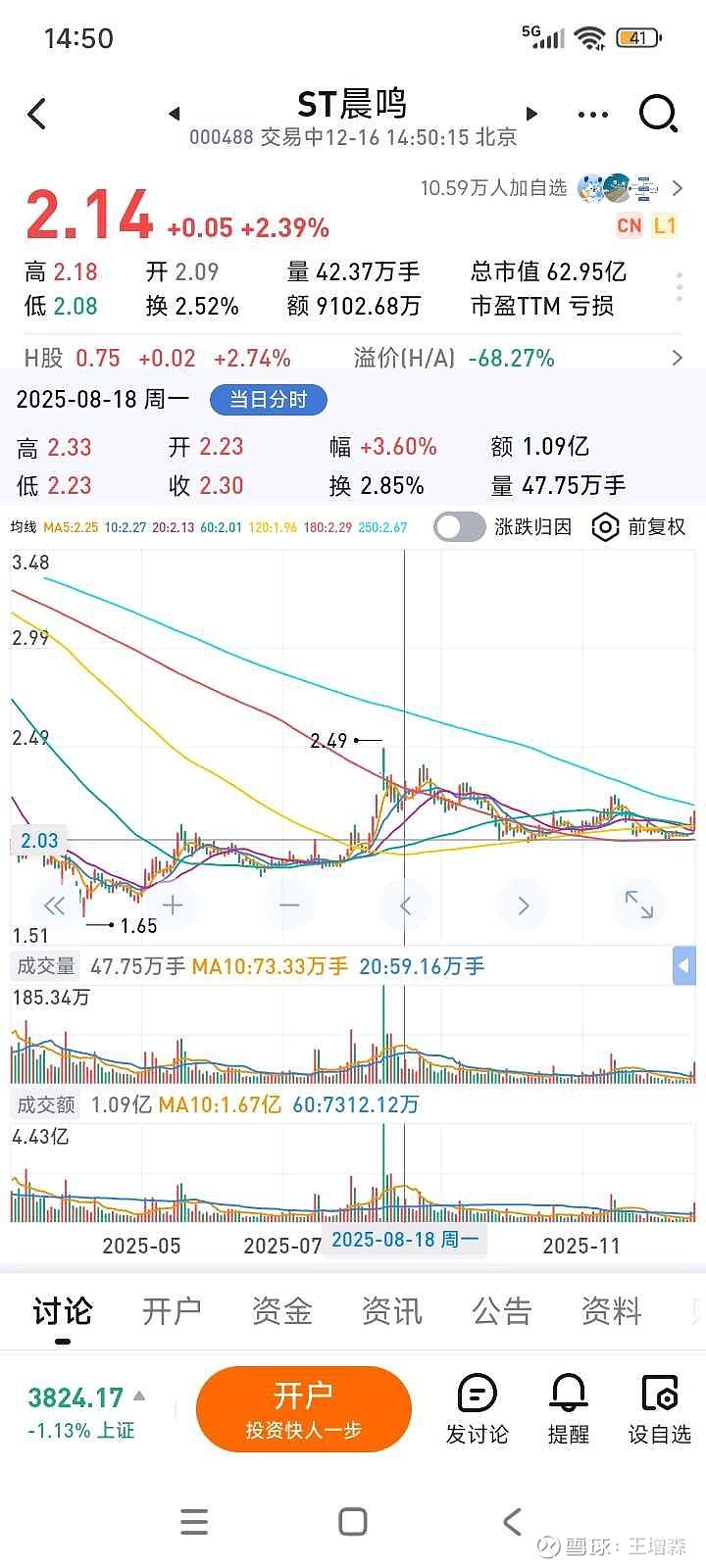
Task: Open the H股 premium details row
Action: click(677, 359)
